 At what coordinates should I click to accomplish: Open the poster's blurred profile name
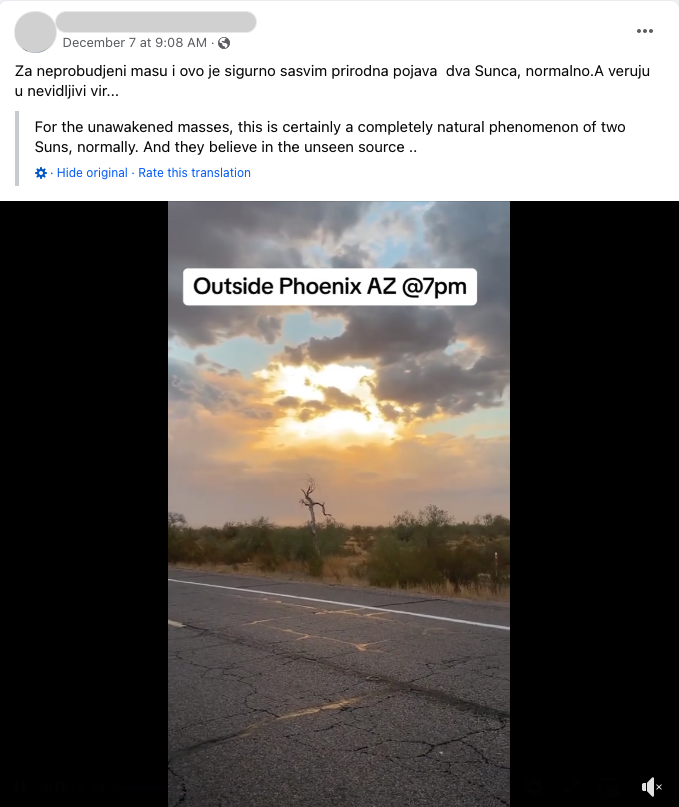156,22
